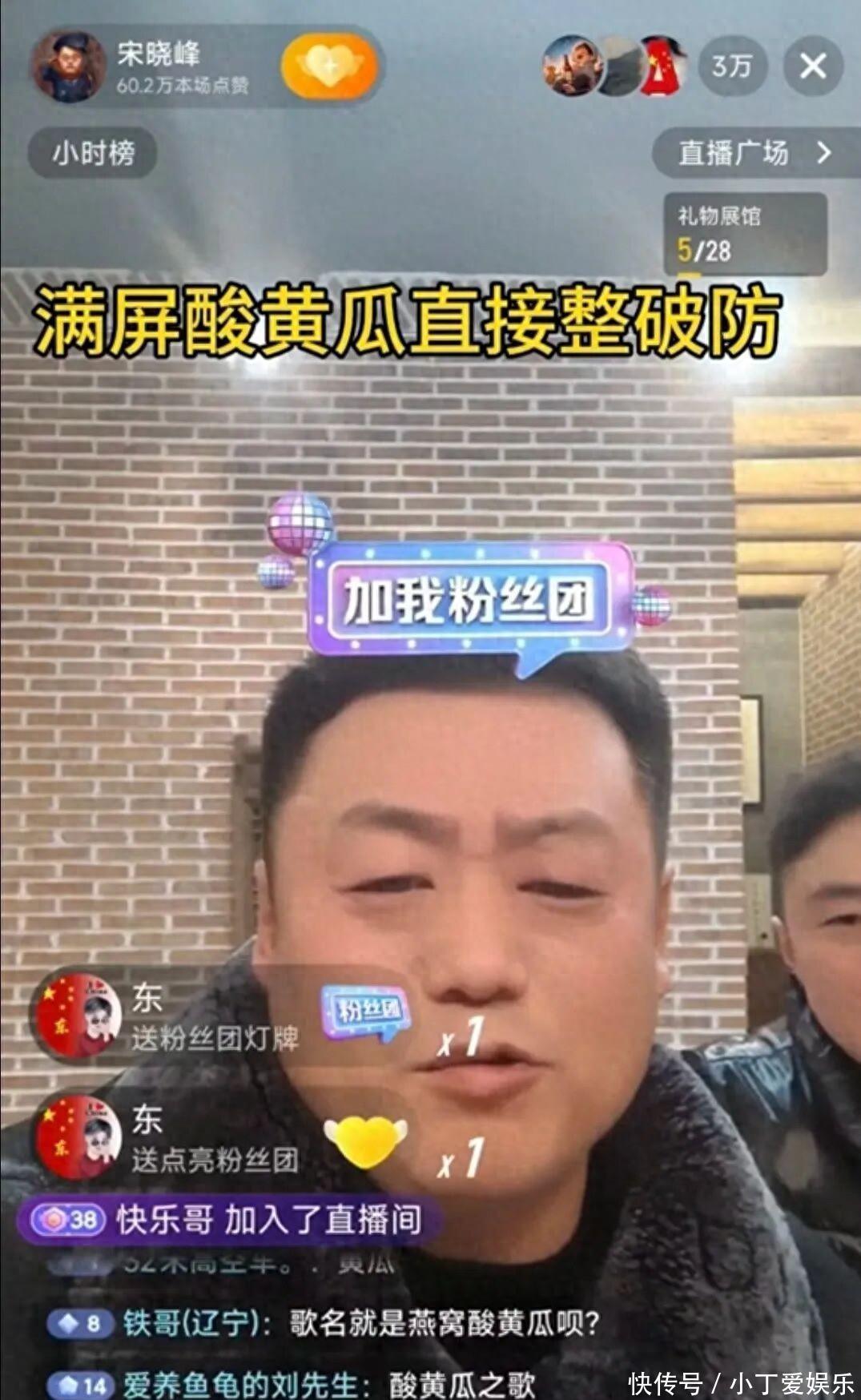The image size is (861, 1400).
Task: Open 爱养鱼龟的刘先生's comment
Action: (328, 1384)
